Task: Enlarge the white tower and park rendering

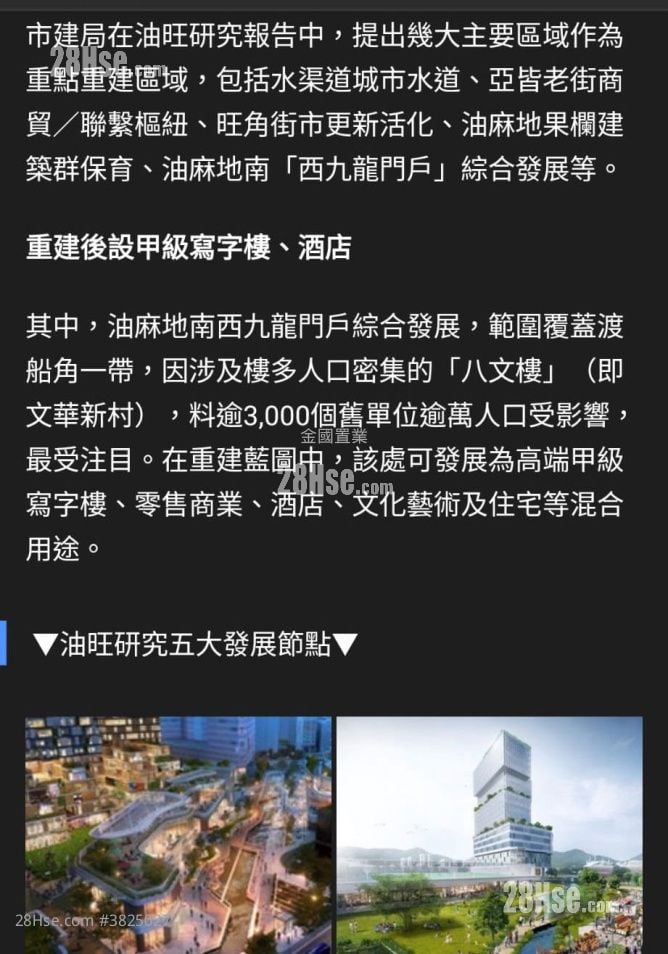Action: (489, 835)
